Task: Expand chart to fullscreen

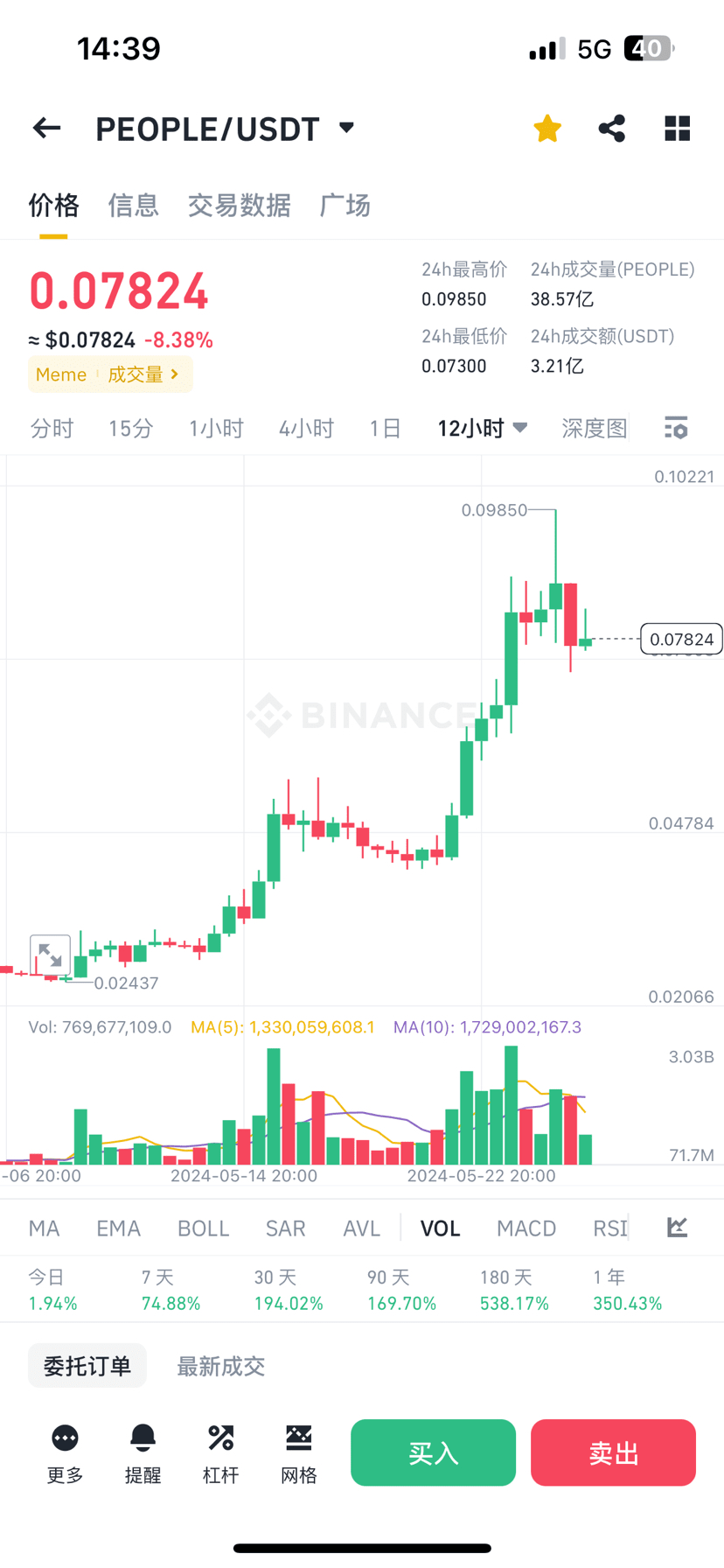Action: click(x=50, y=955)
